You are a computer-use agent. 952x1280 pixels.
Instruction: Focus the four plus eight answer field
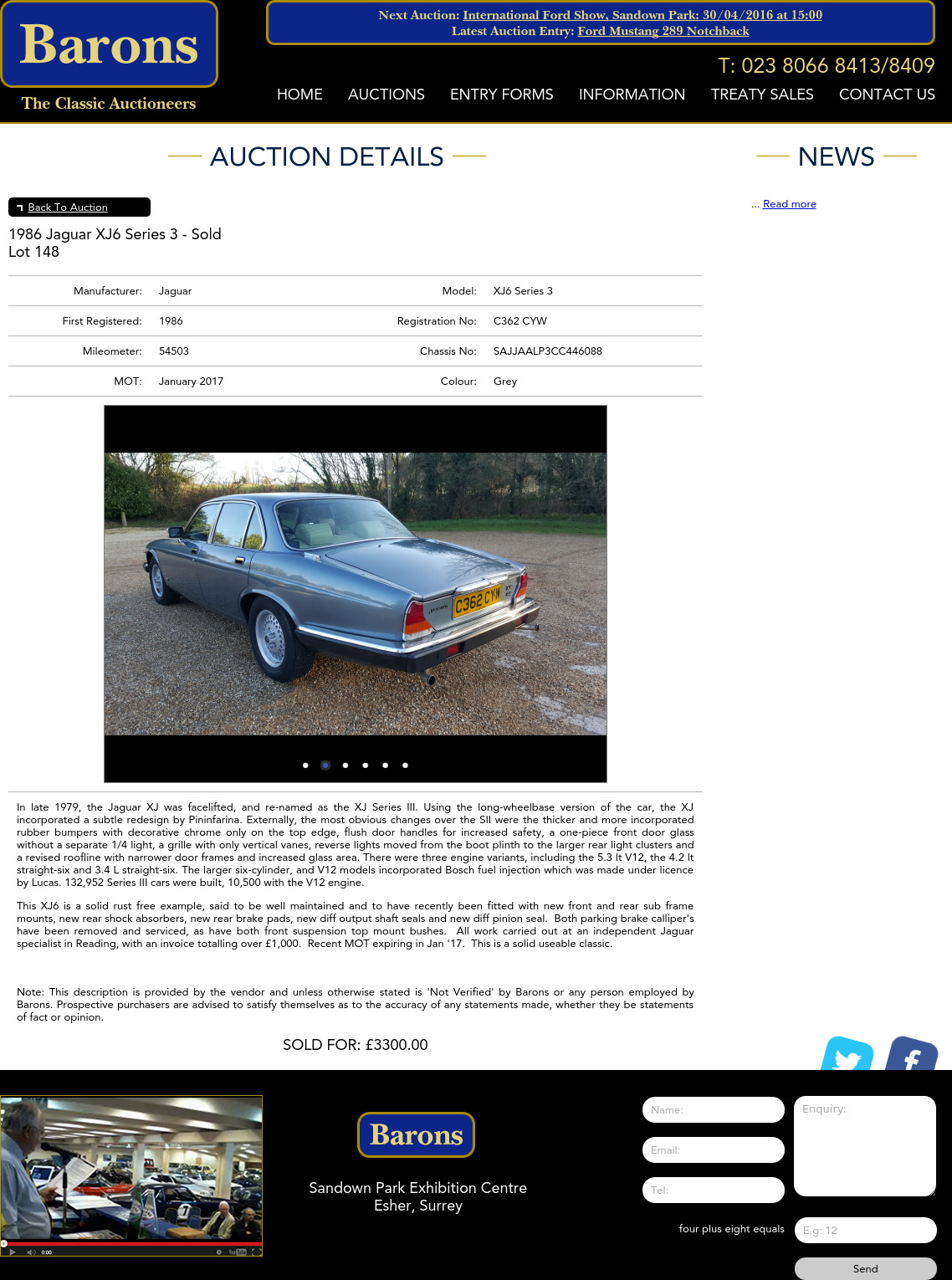864,1231
